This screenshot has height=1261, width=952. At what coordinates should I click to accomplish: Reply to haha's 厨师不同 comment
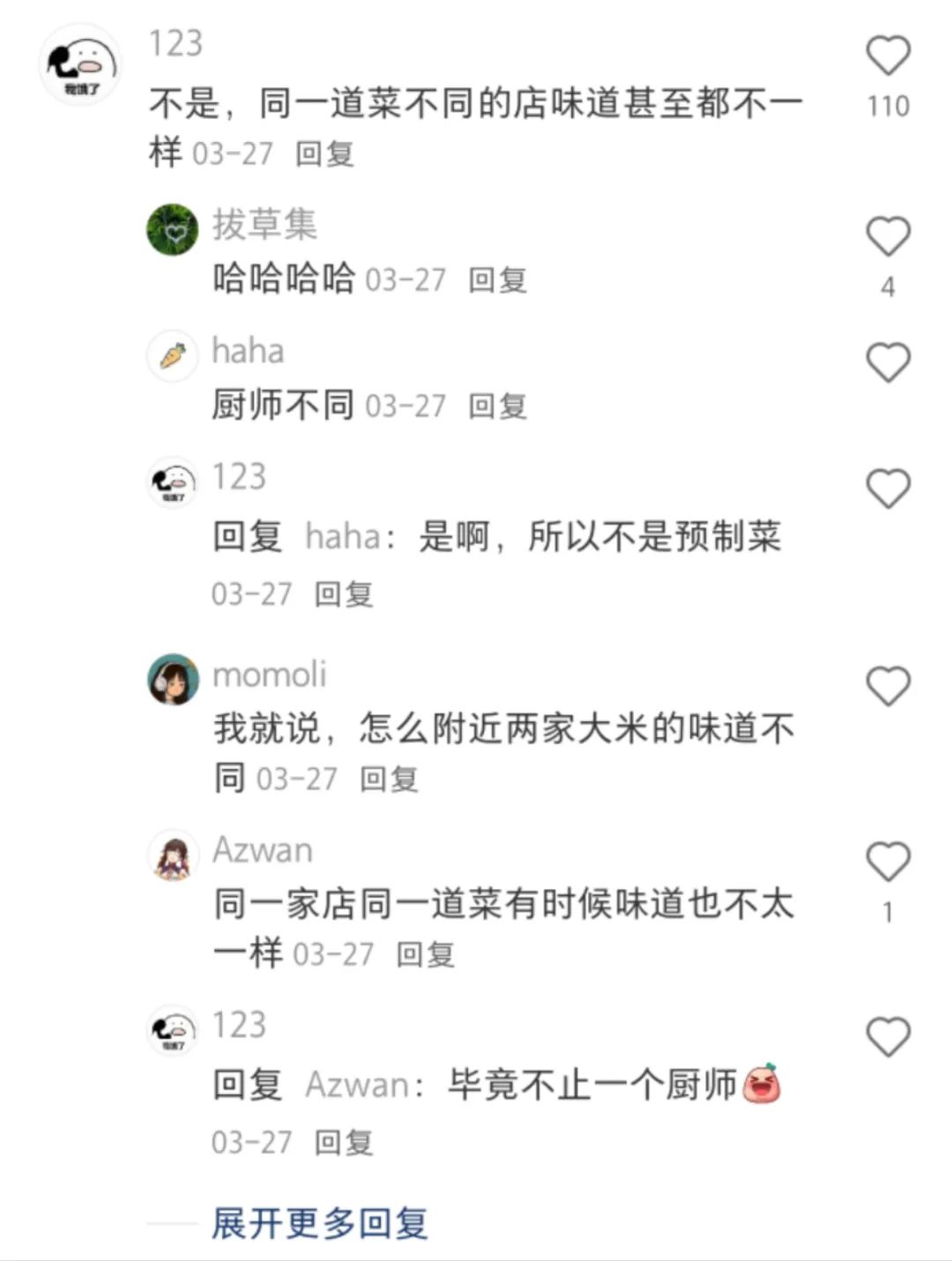497,407
